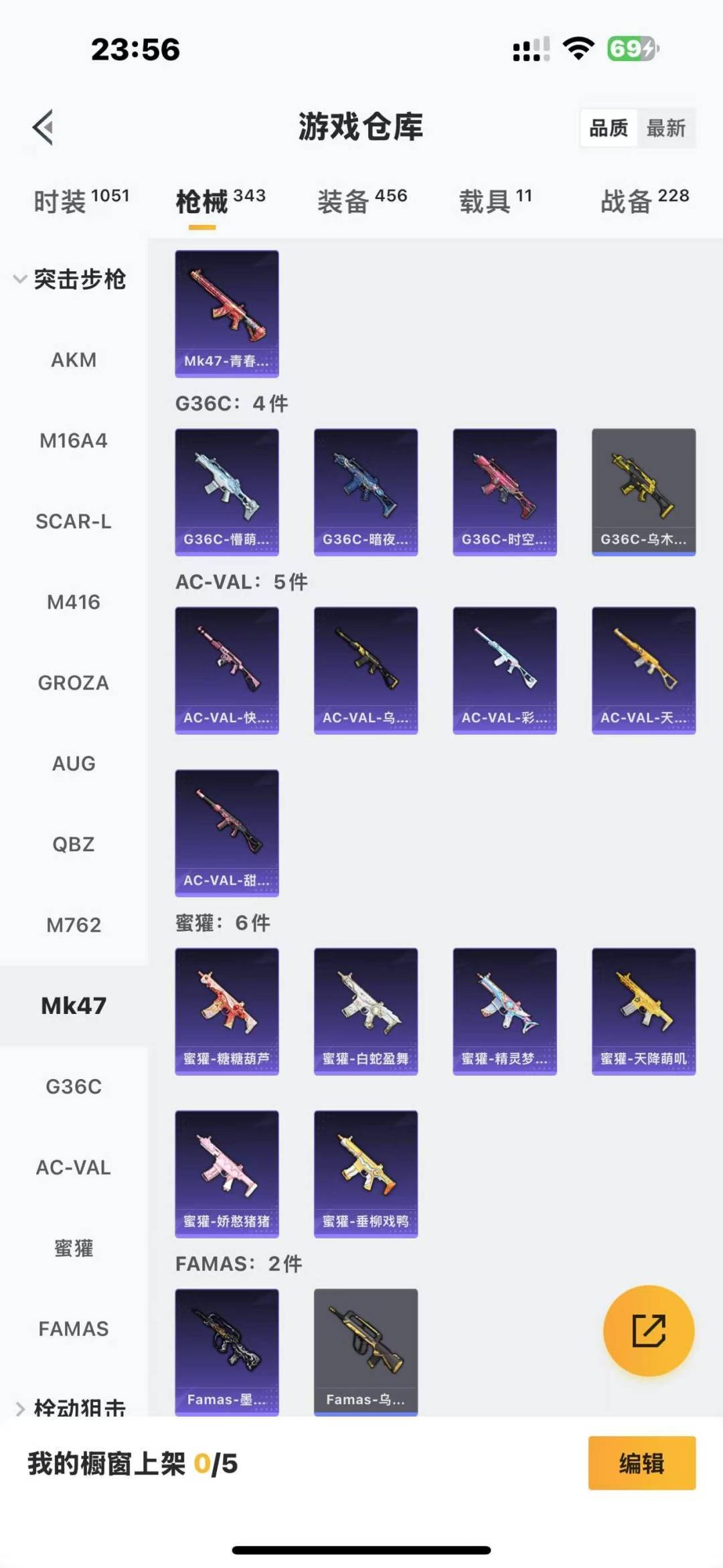Jump to the FAMAS weapon section
This screenshot has height=1568, width=723.
[x=74, y=1329]
